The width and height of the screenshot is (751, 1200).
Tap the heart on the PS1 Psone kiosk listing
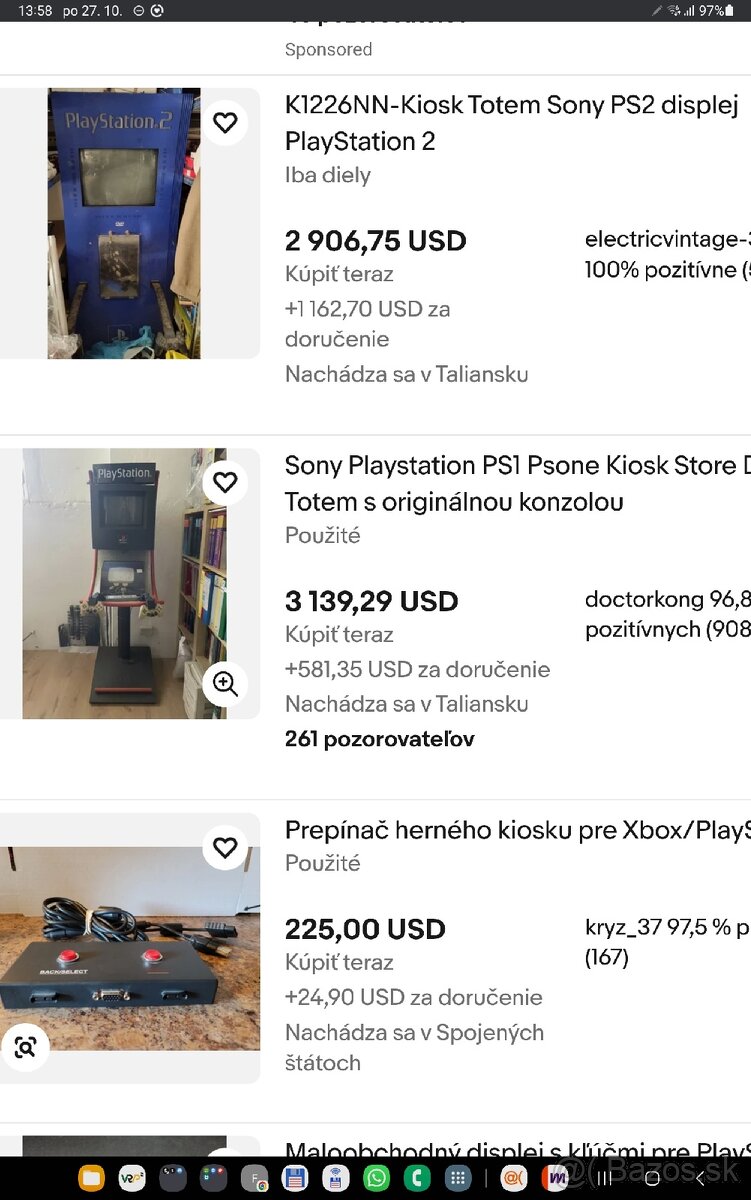[225, 482]
